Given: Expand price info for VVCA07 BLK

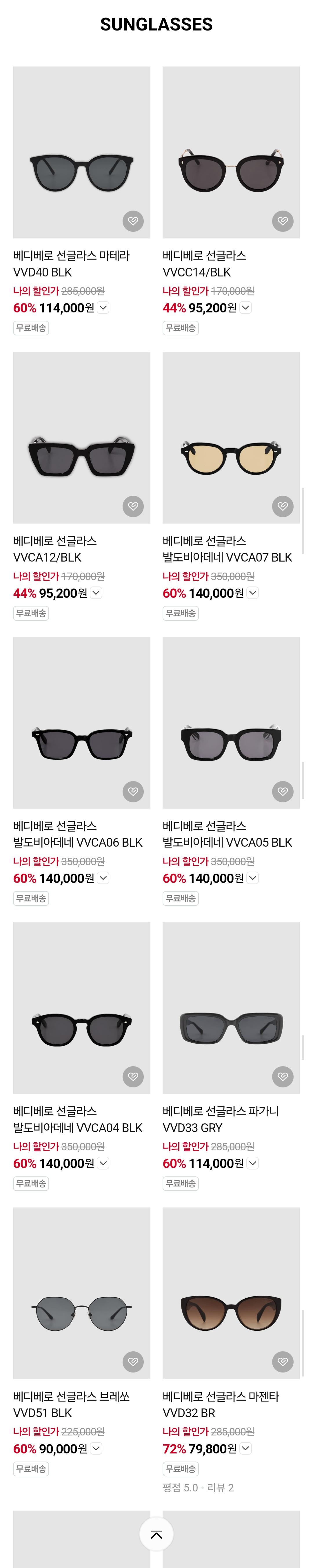Looking at the screenshot, I should [x=253, y=593].
